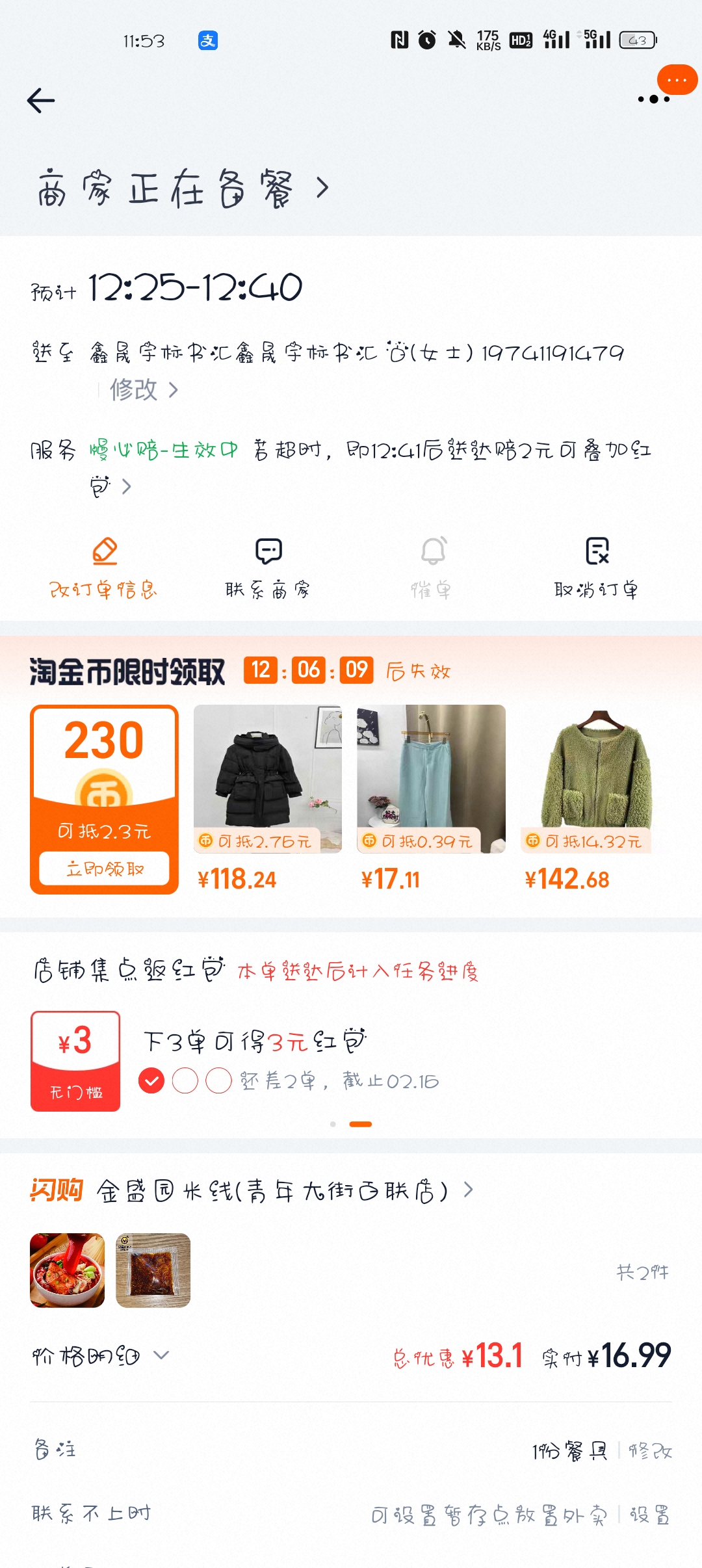This screenshot has width=702, height=1568.
Task: Tap 改订单信息 to change order info
Action: pyautogui.click(x=104, y=567)
